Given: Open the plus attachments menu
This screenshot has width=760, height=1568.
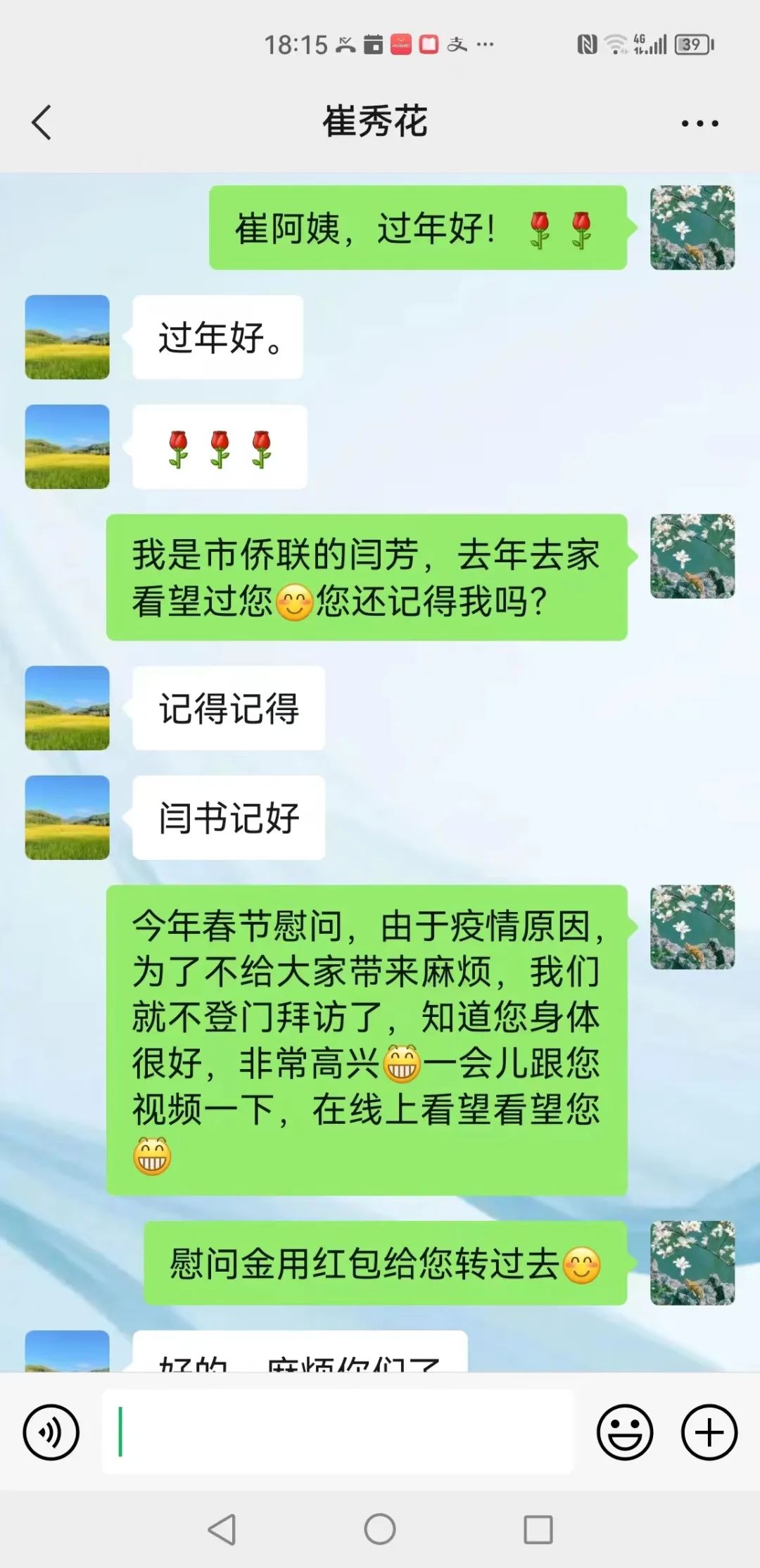Looking at the screenshot, I should coord(709,1432).
